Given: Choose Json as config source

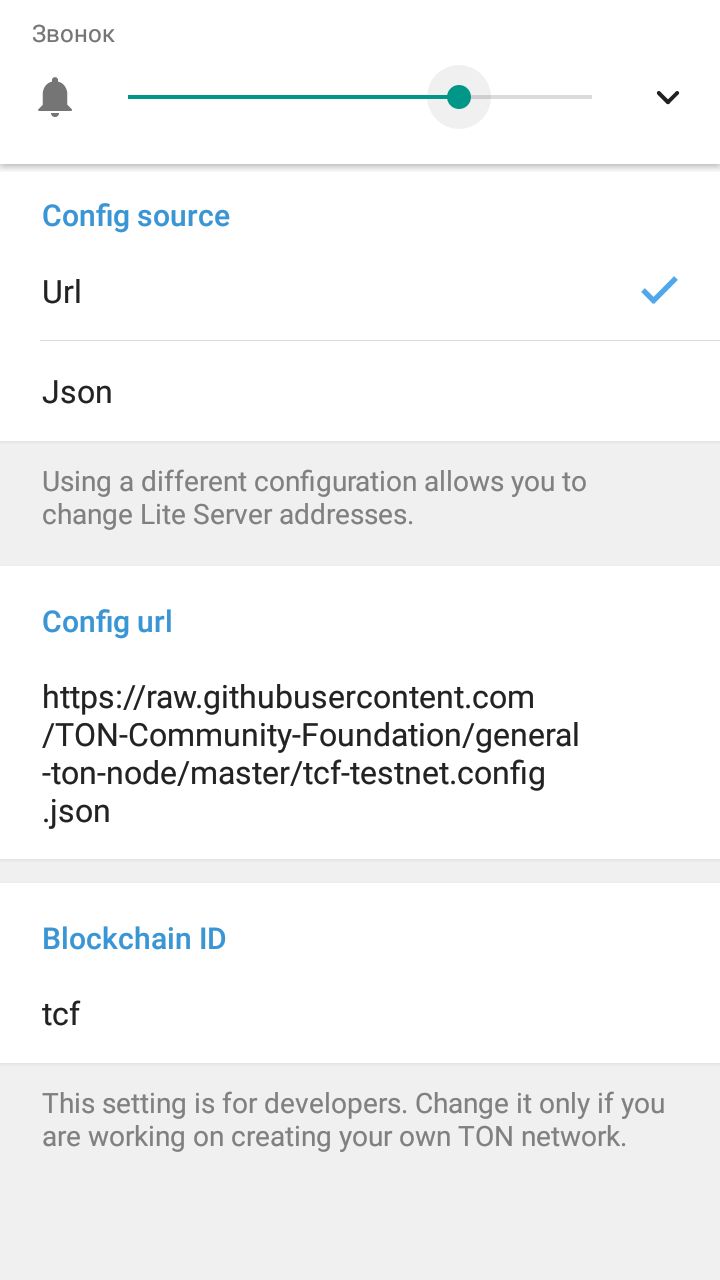Looking at the screenshot, I should click(360, 392).
